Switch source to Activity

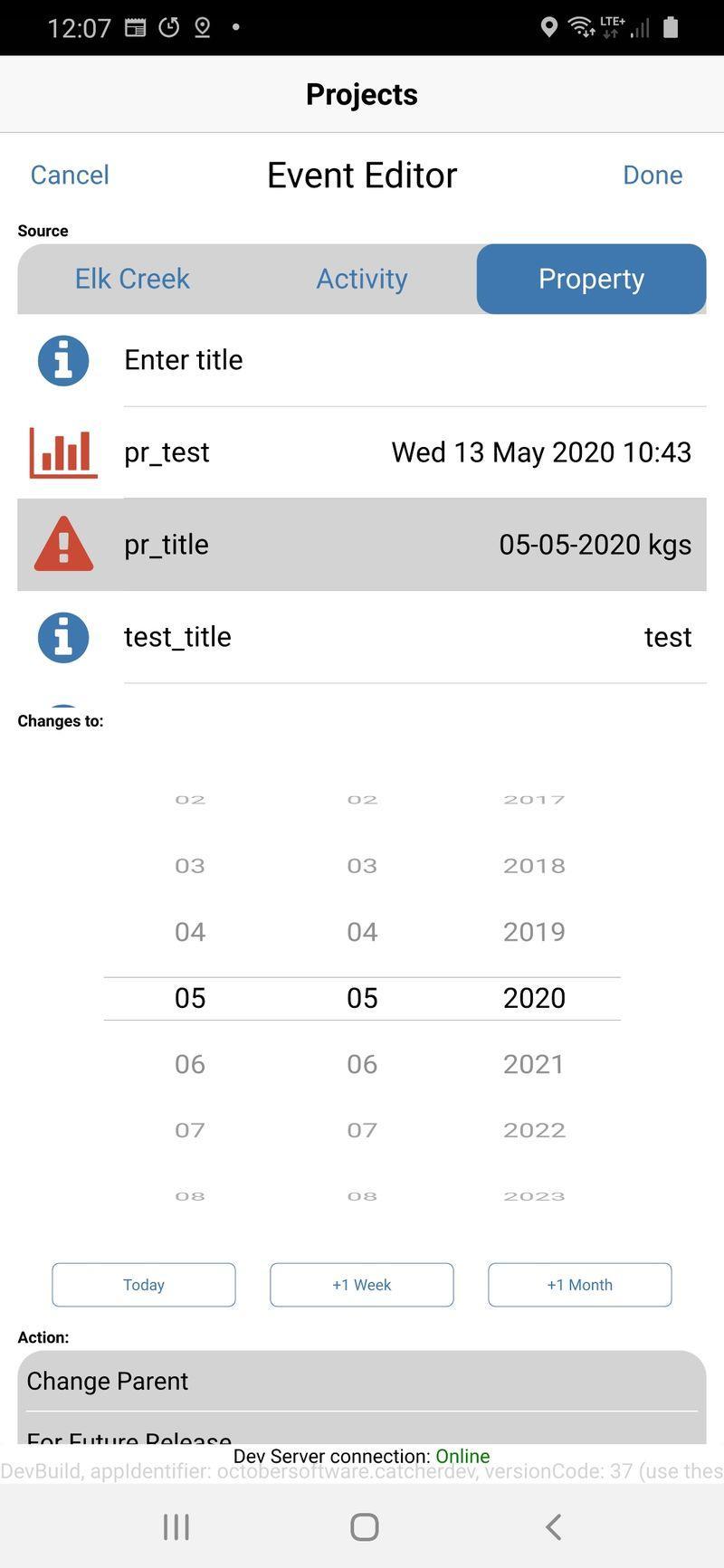362,279
